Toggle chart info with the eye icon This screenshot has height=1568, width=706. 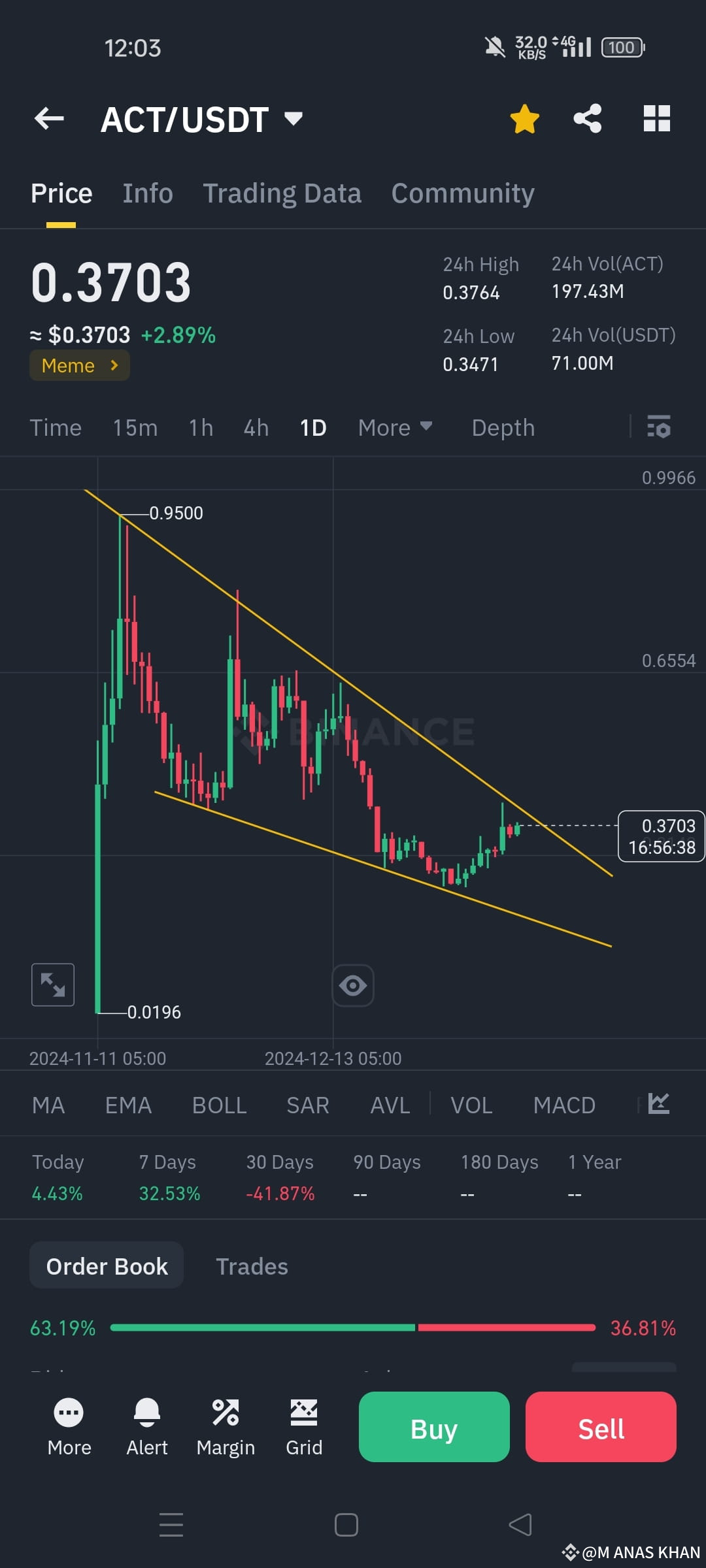click(x=352, y=985)
